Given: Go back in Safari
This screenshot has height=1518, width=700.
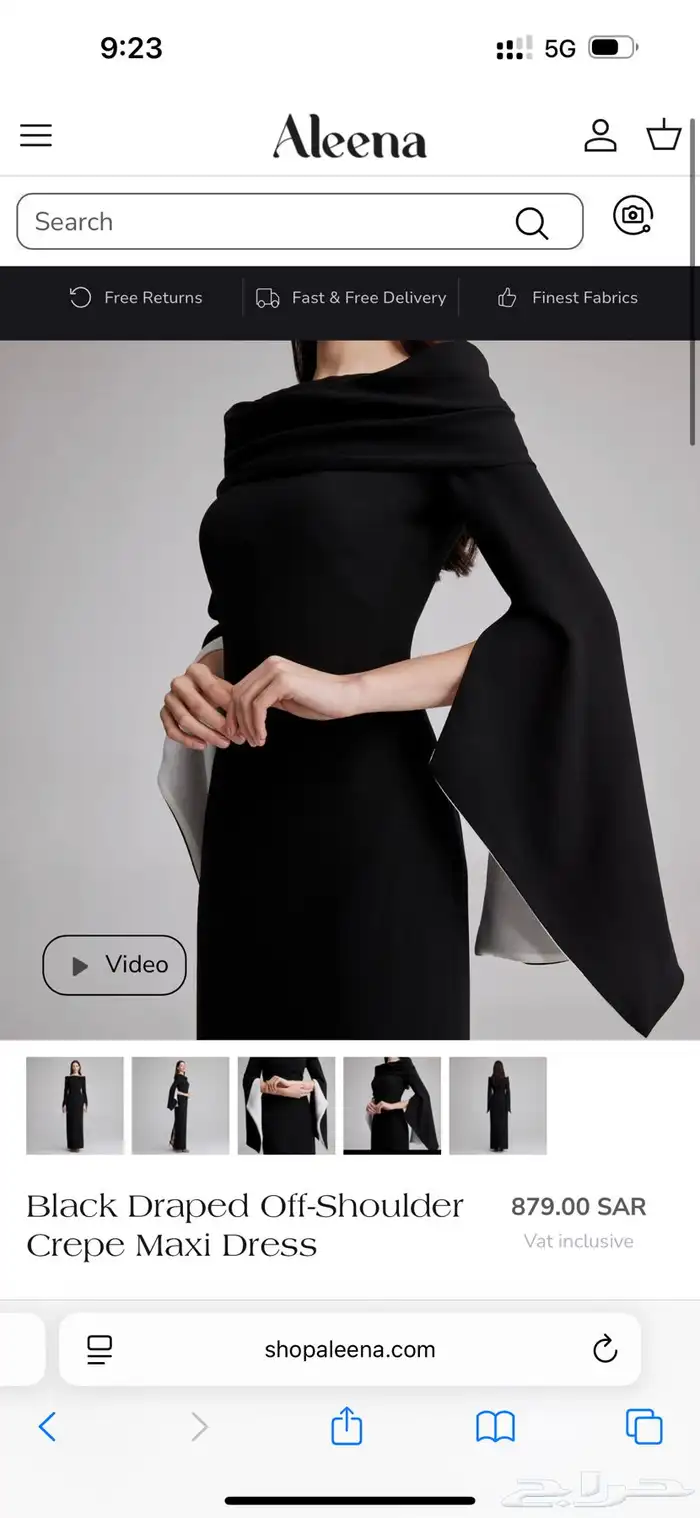Looking at the screenshot, I should tap(47, 1426).
